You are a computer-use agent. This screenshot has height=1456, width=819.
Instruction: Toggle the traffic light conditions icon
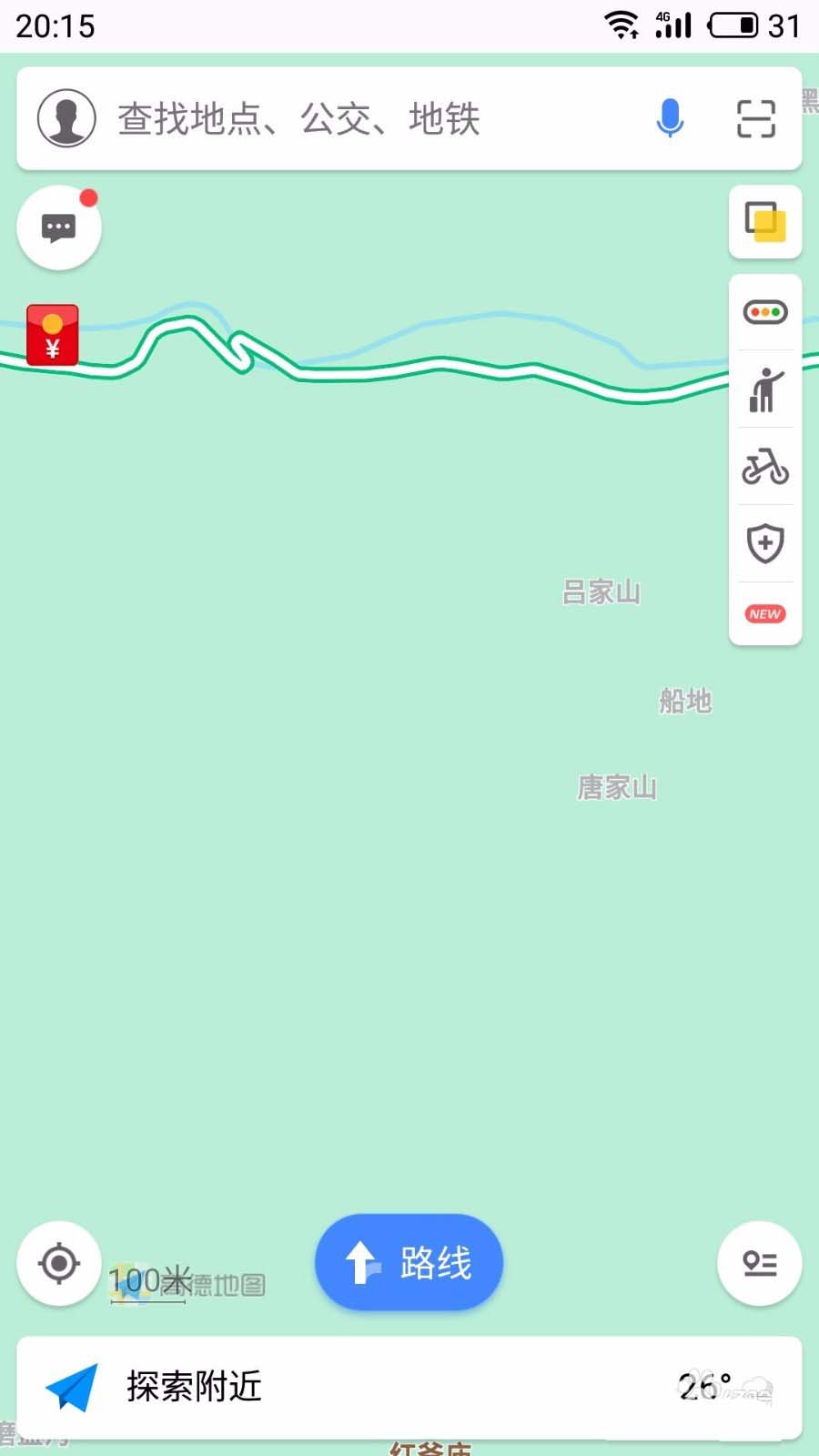click(x=765, y=313)
